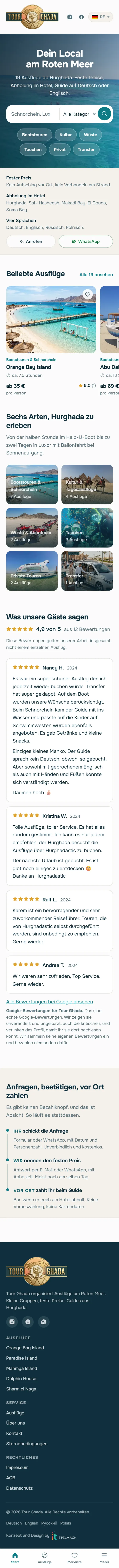
Task: Open the Instagram icon in header
Action: pyautogui.click(x=70, y=17)
